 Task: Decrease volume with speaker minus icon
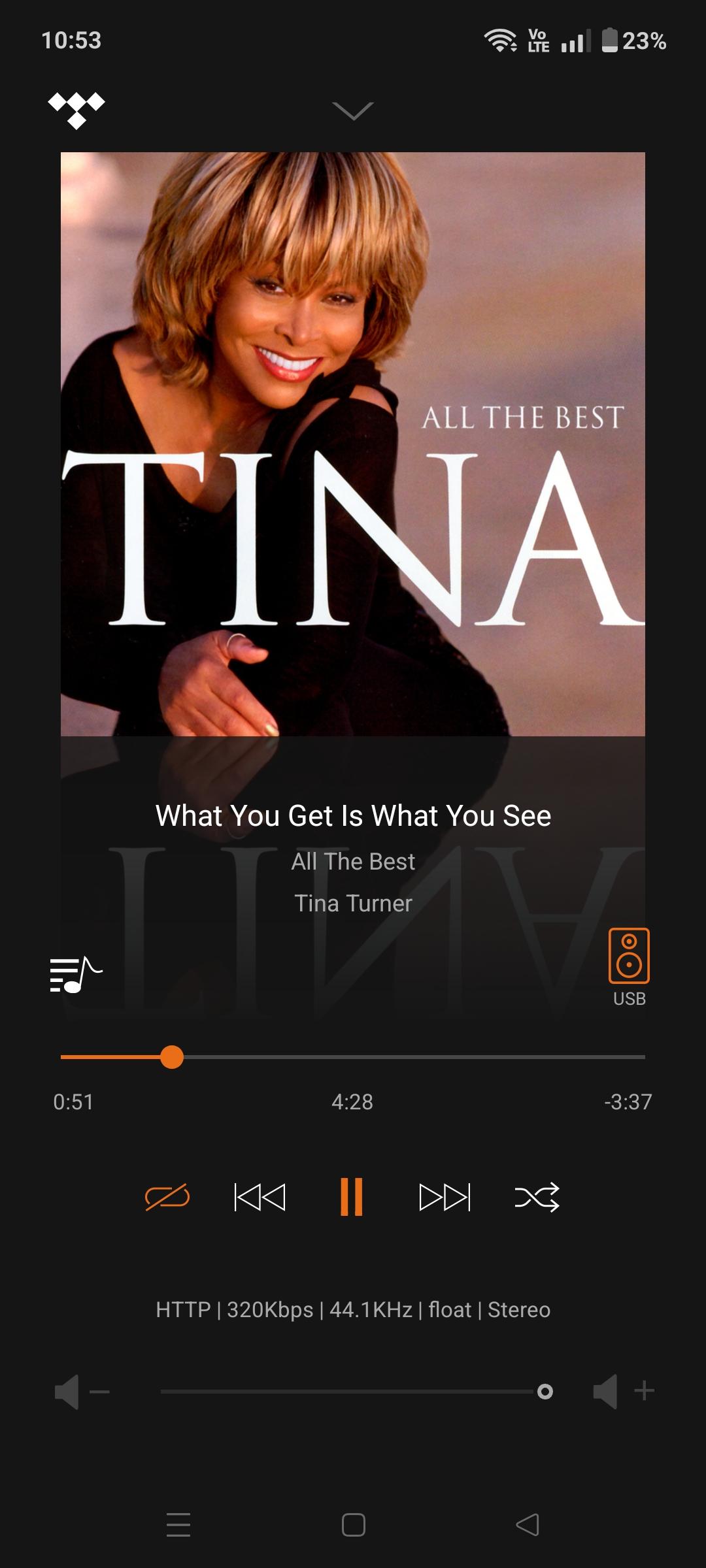[81, 1392]
